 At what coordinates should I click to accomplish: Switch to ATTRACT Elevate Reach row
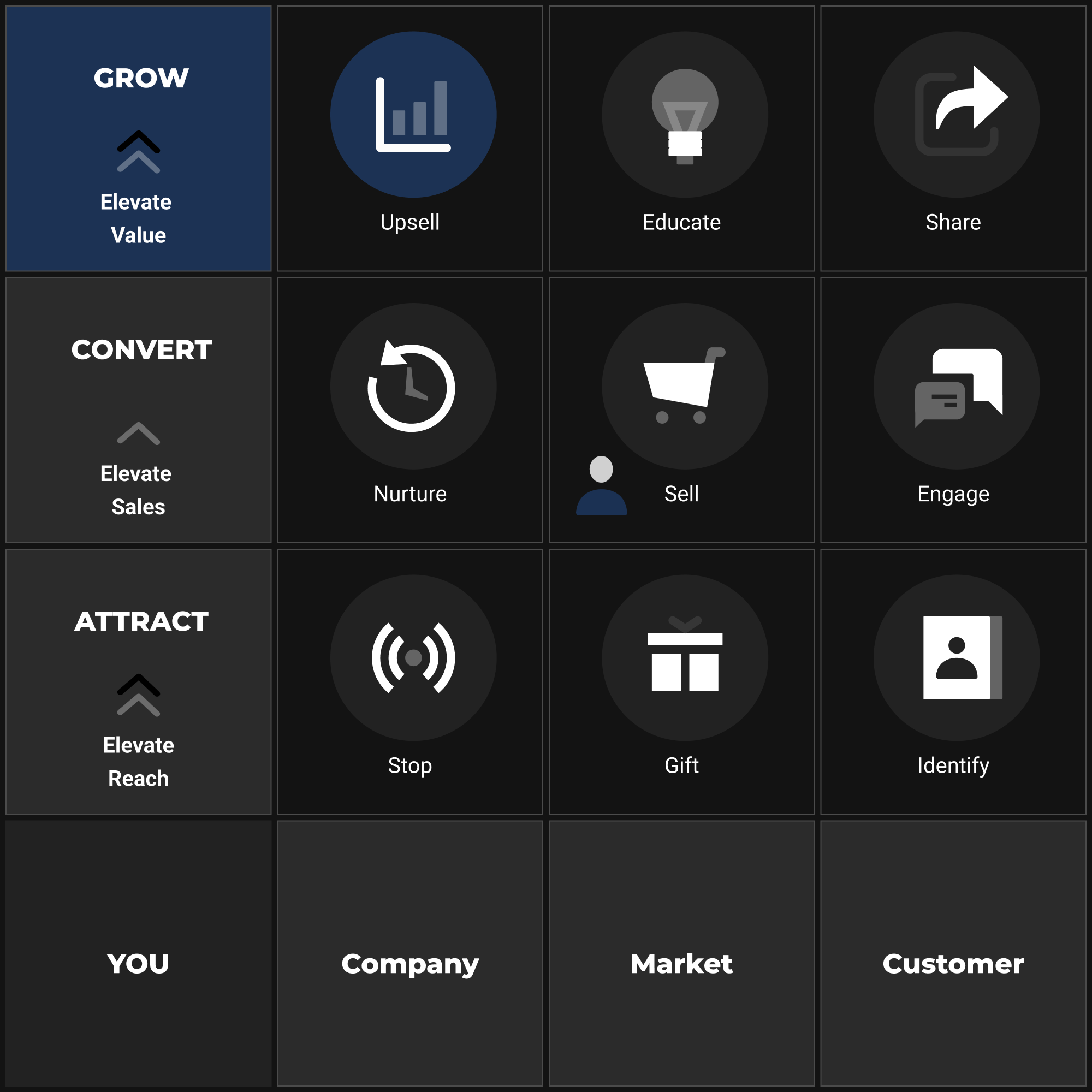tap(139, 681)
